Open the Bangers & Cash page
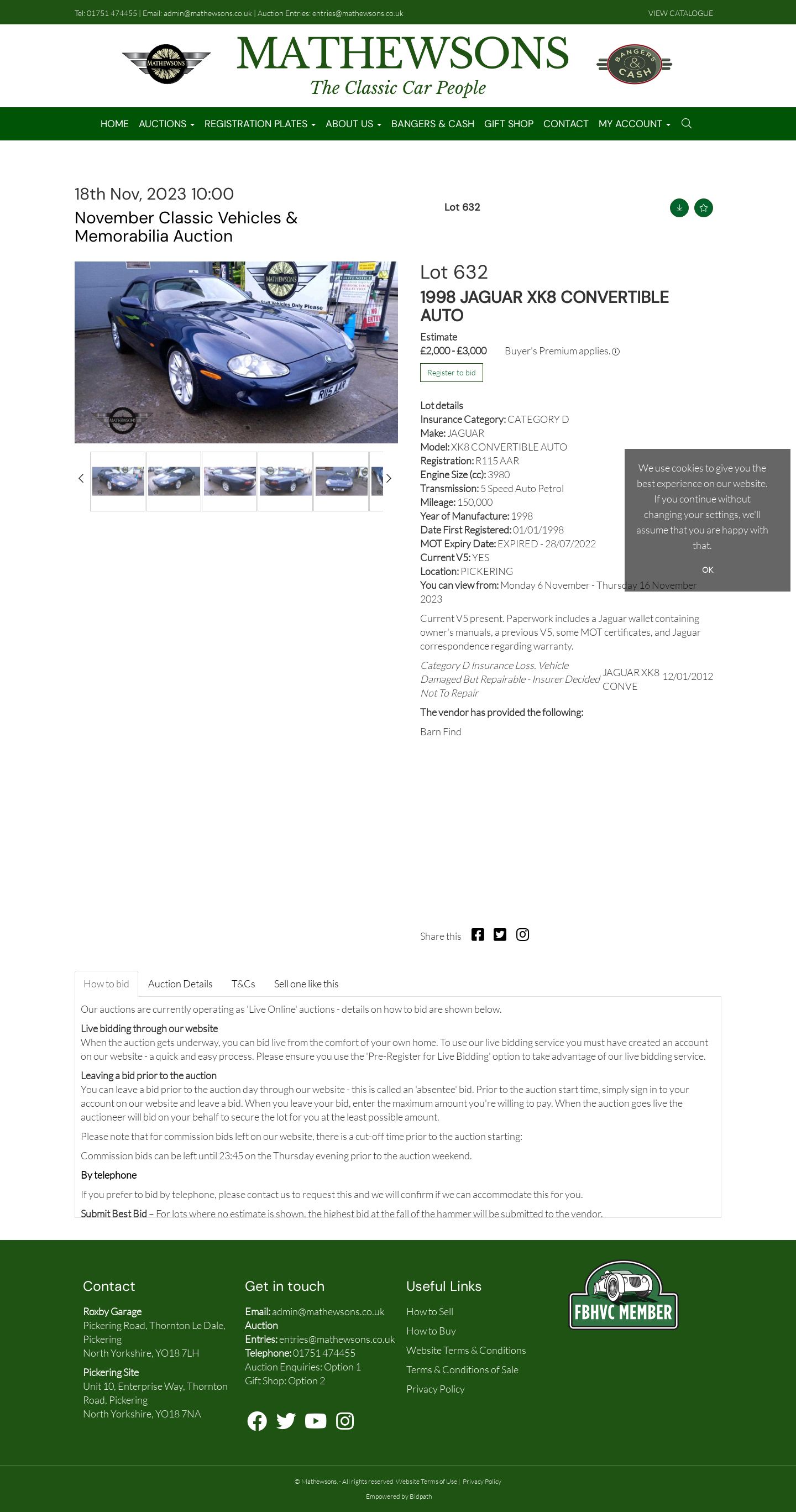The height and width of the screenshot is (1512, 796). click(433, 124)
